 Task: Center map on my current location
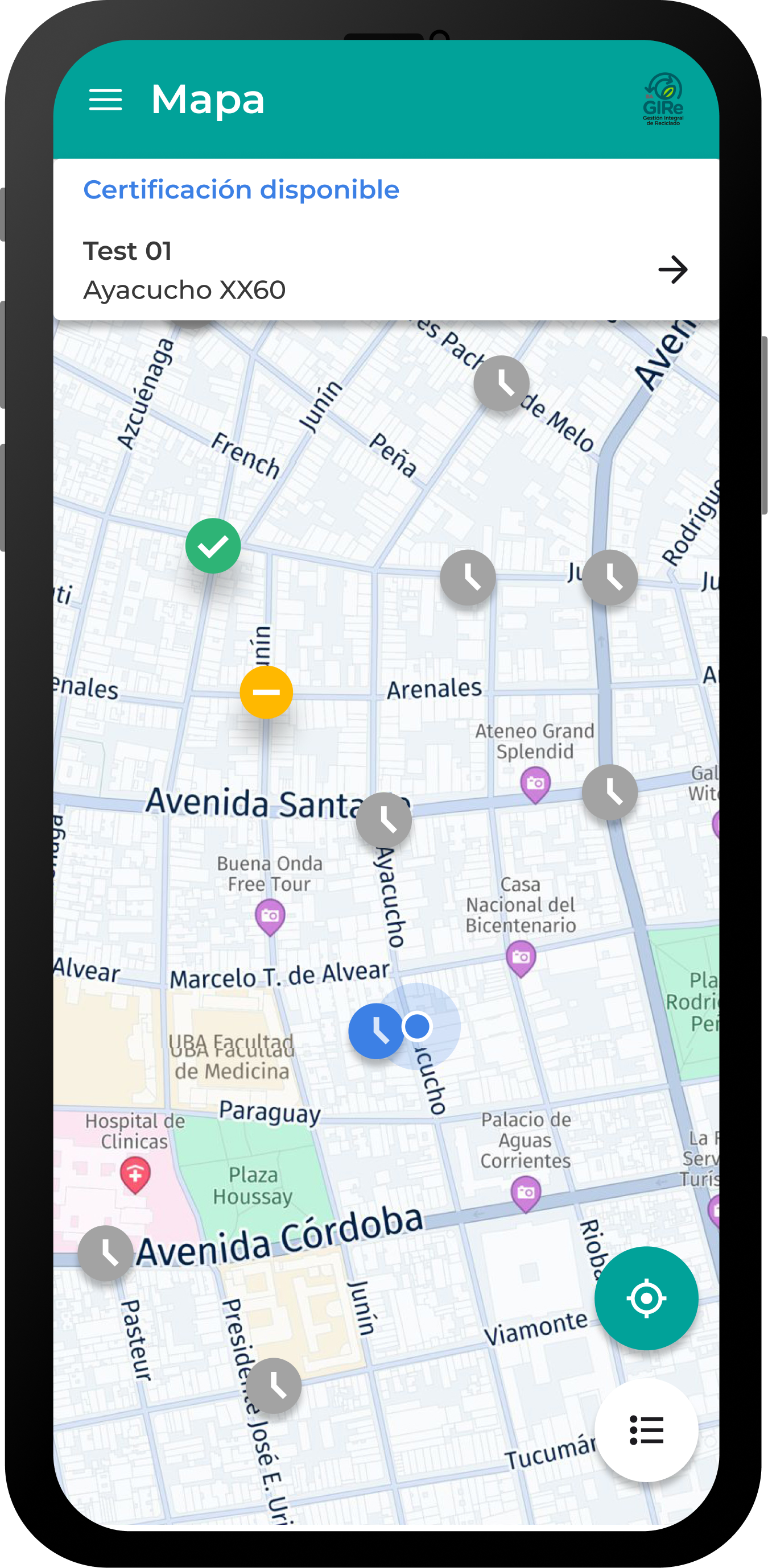[646, 1299]
